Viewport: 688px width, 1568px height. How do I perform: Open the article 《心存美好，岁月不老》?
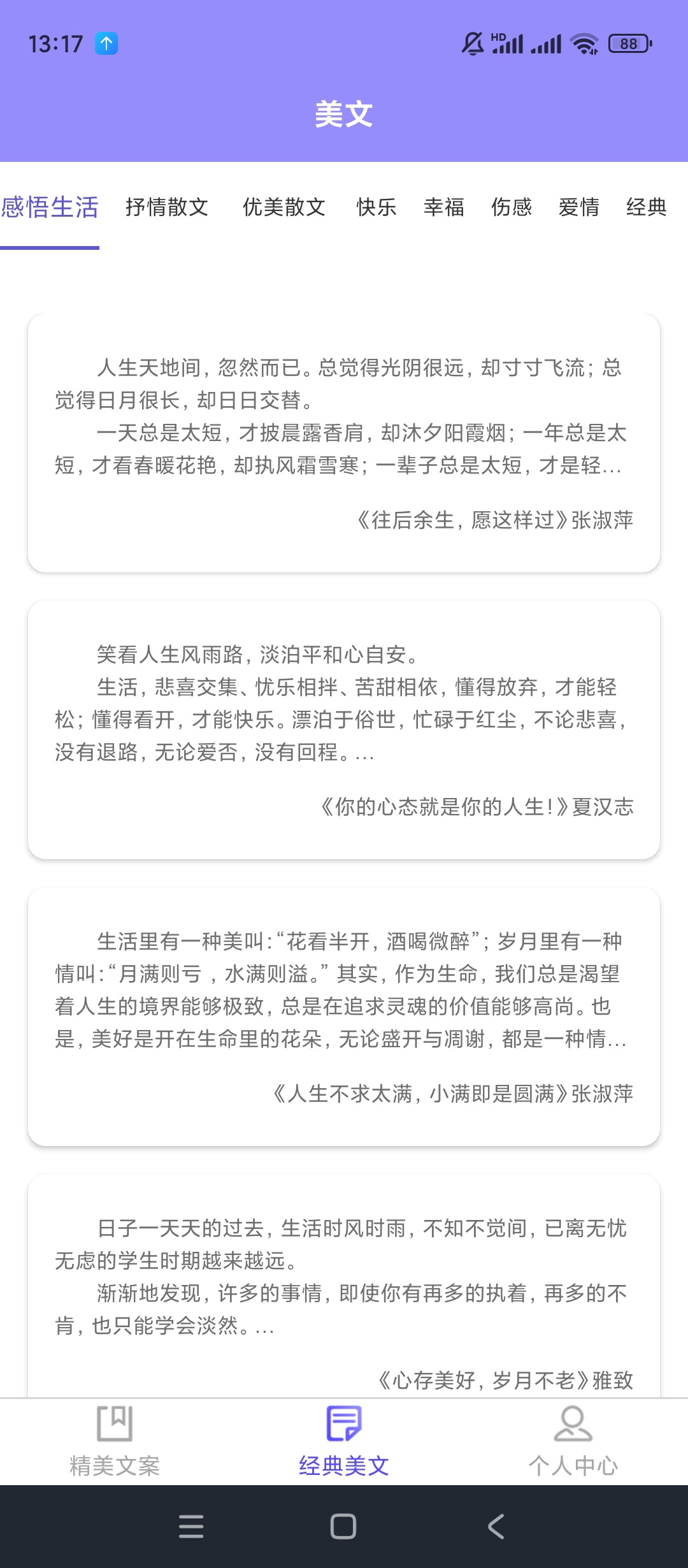coord(344,1288)
